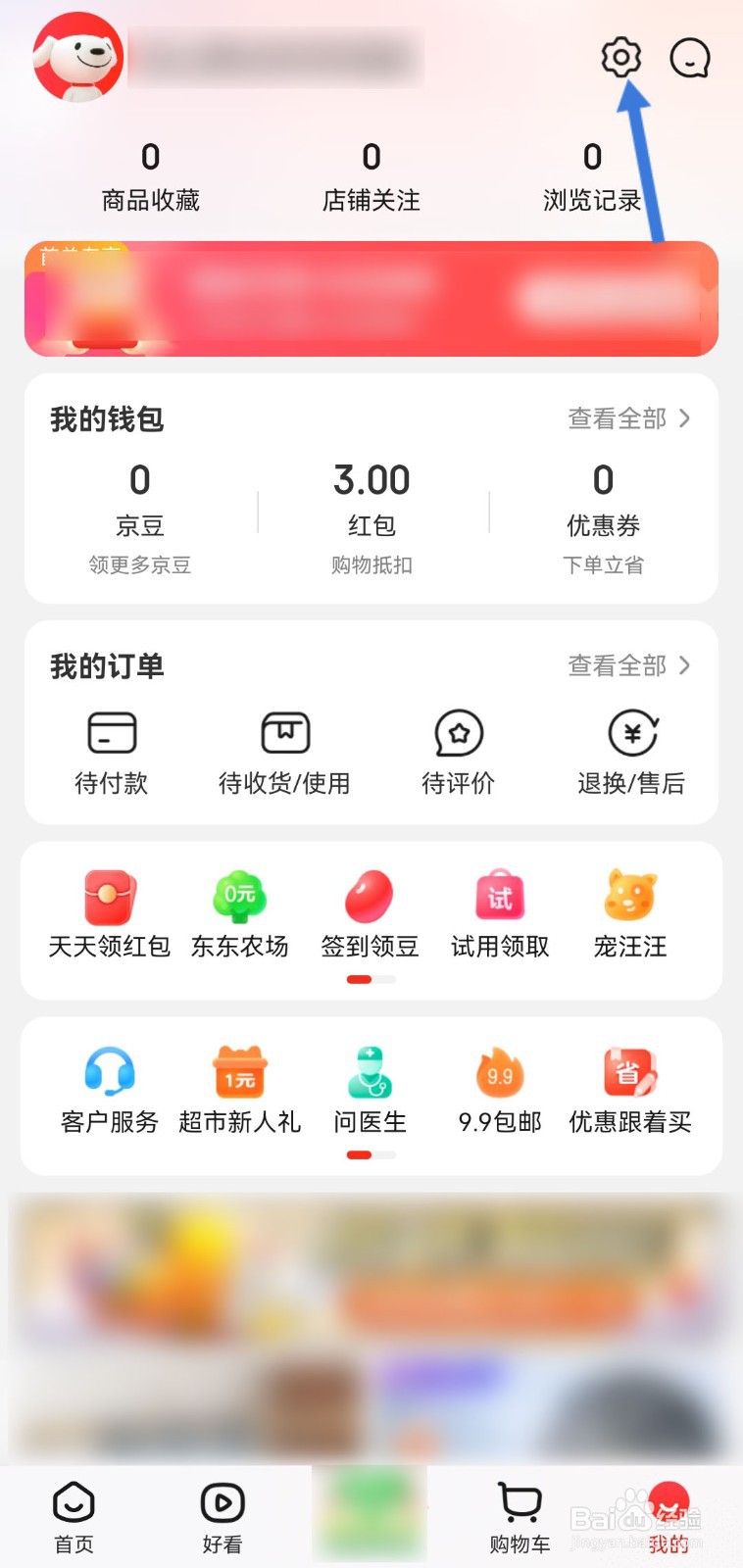Open the messages chat bubble icon

689,58
